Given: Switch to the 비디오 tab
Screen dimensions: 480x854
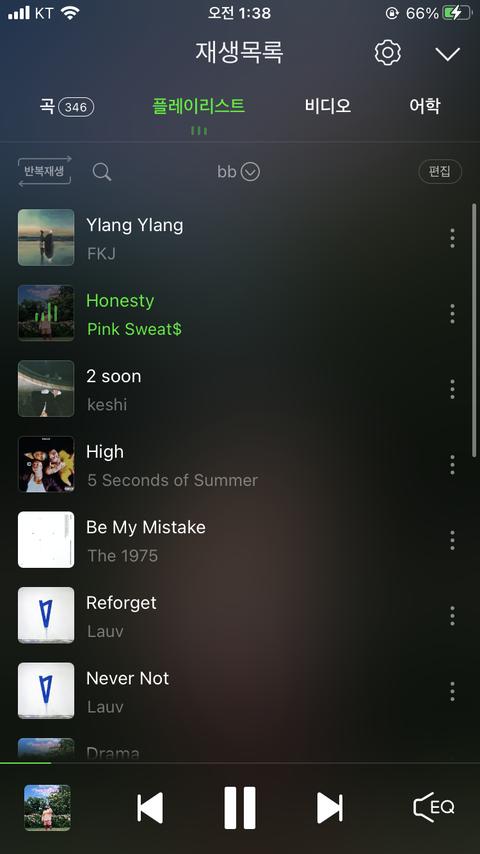Looking at the screenshot, I should click(327, 106).
